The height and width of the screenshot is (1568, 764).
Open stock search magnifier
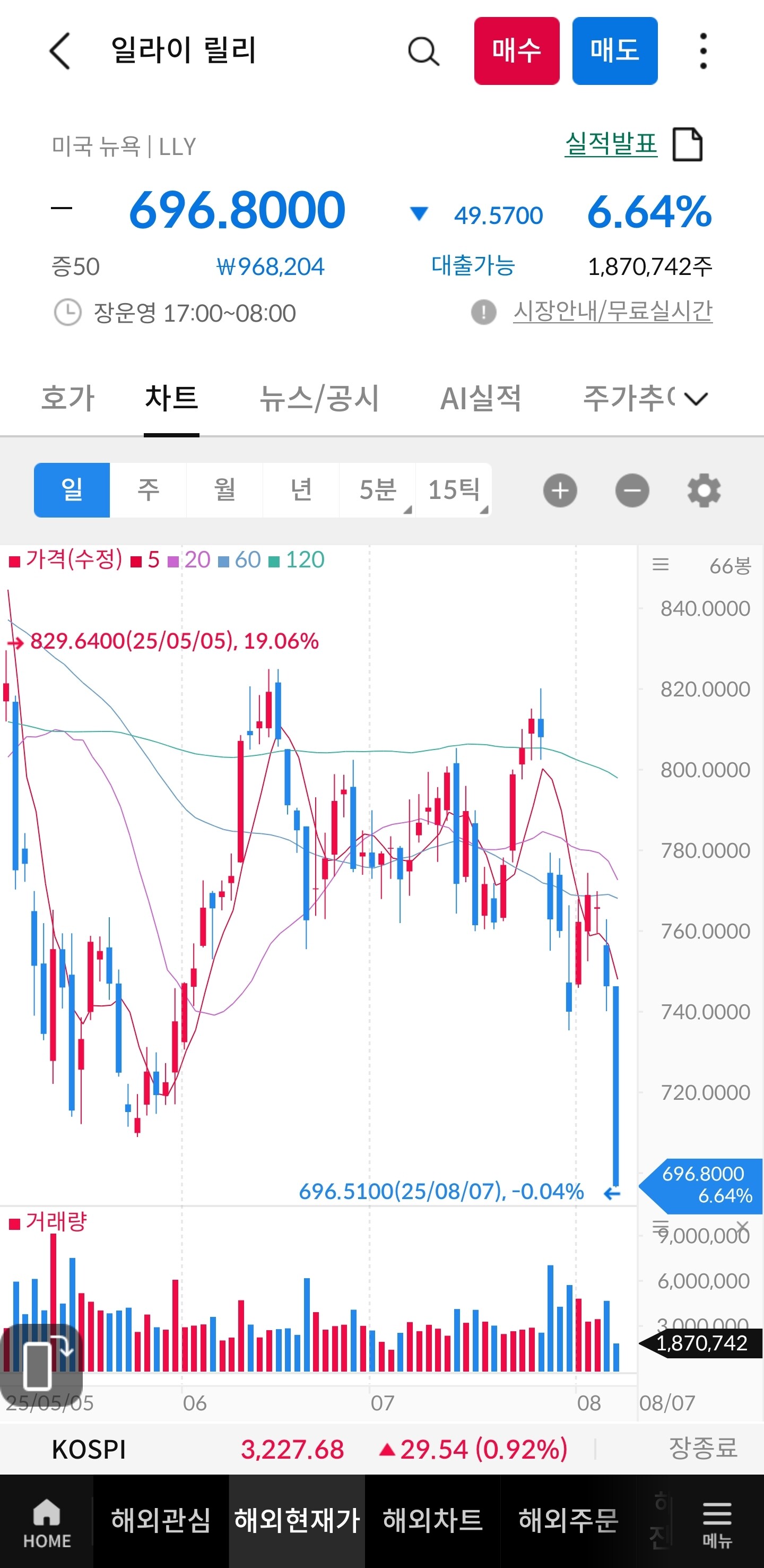click(x=423, y=51)
